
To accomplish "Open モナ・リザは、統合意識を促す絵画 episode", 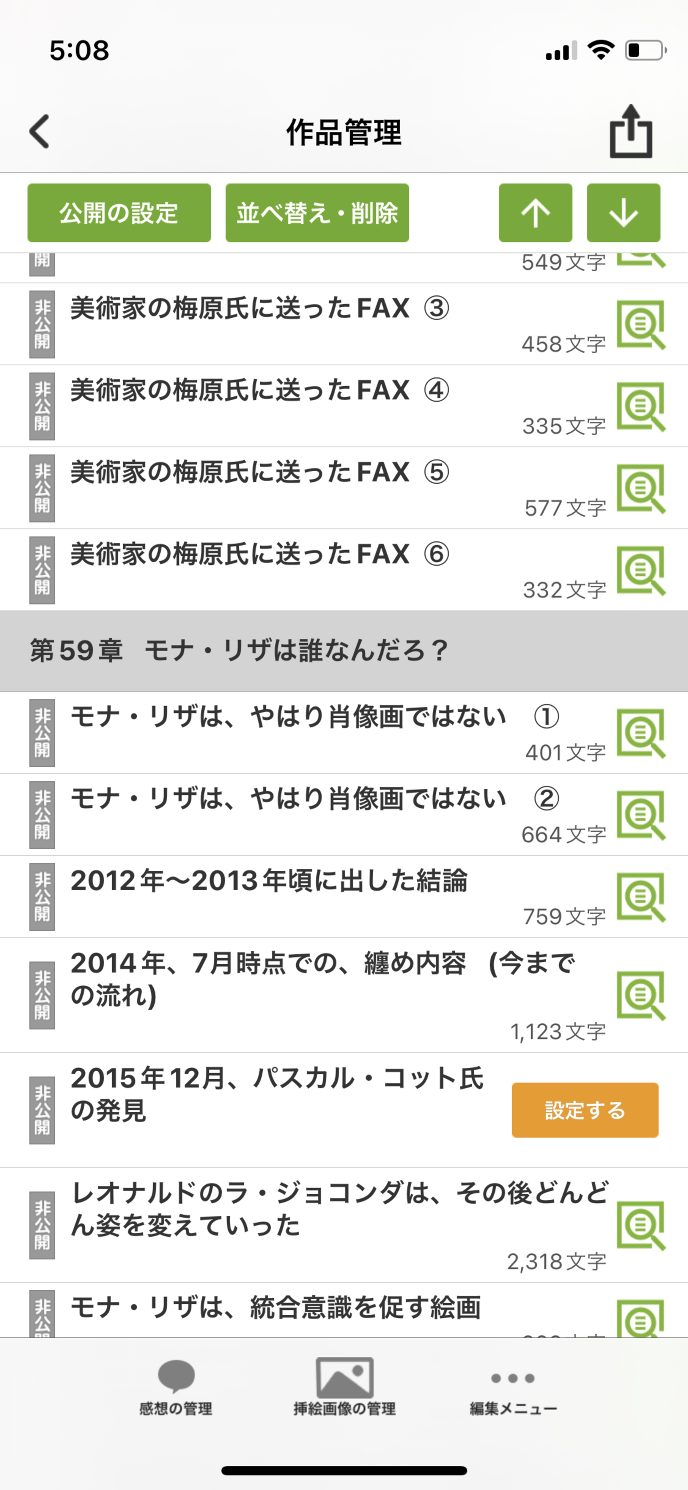I will coord(276,1306).
